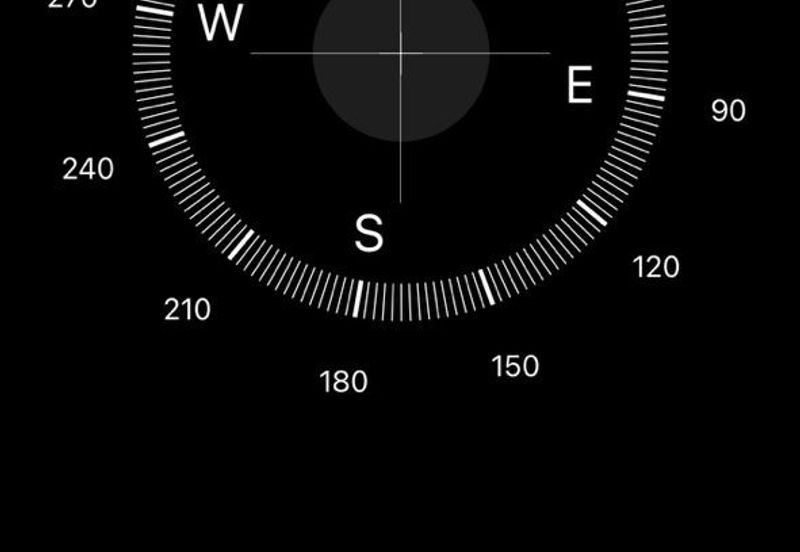800x552 pixels.
Task: Tap the compass dial to lock bearing
Action: click(401, 130)
